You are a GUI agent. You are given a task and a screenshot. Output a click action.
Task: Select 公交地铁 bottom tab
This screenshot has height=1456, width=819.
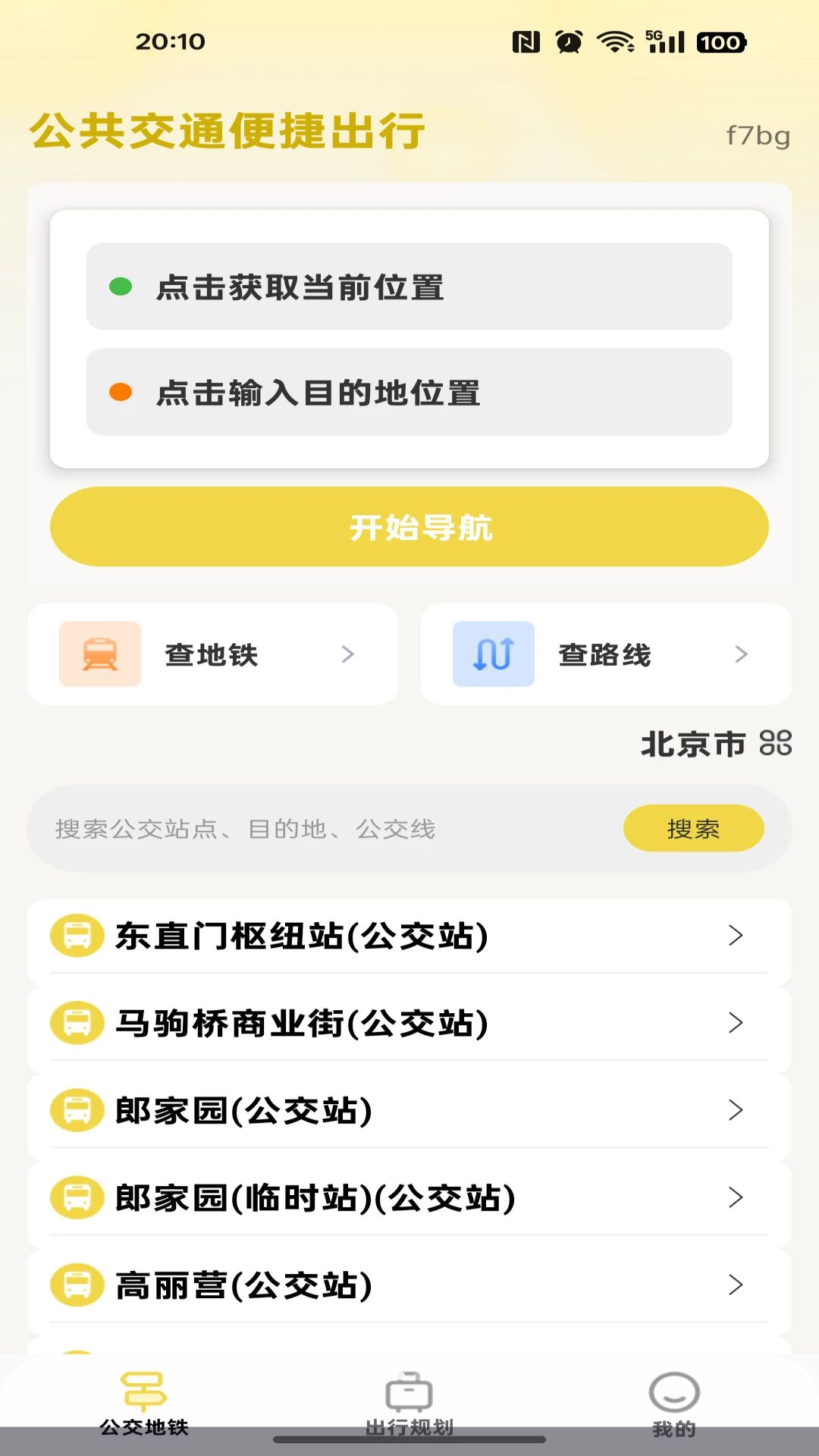(x=144, y=1404)
